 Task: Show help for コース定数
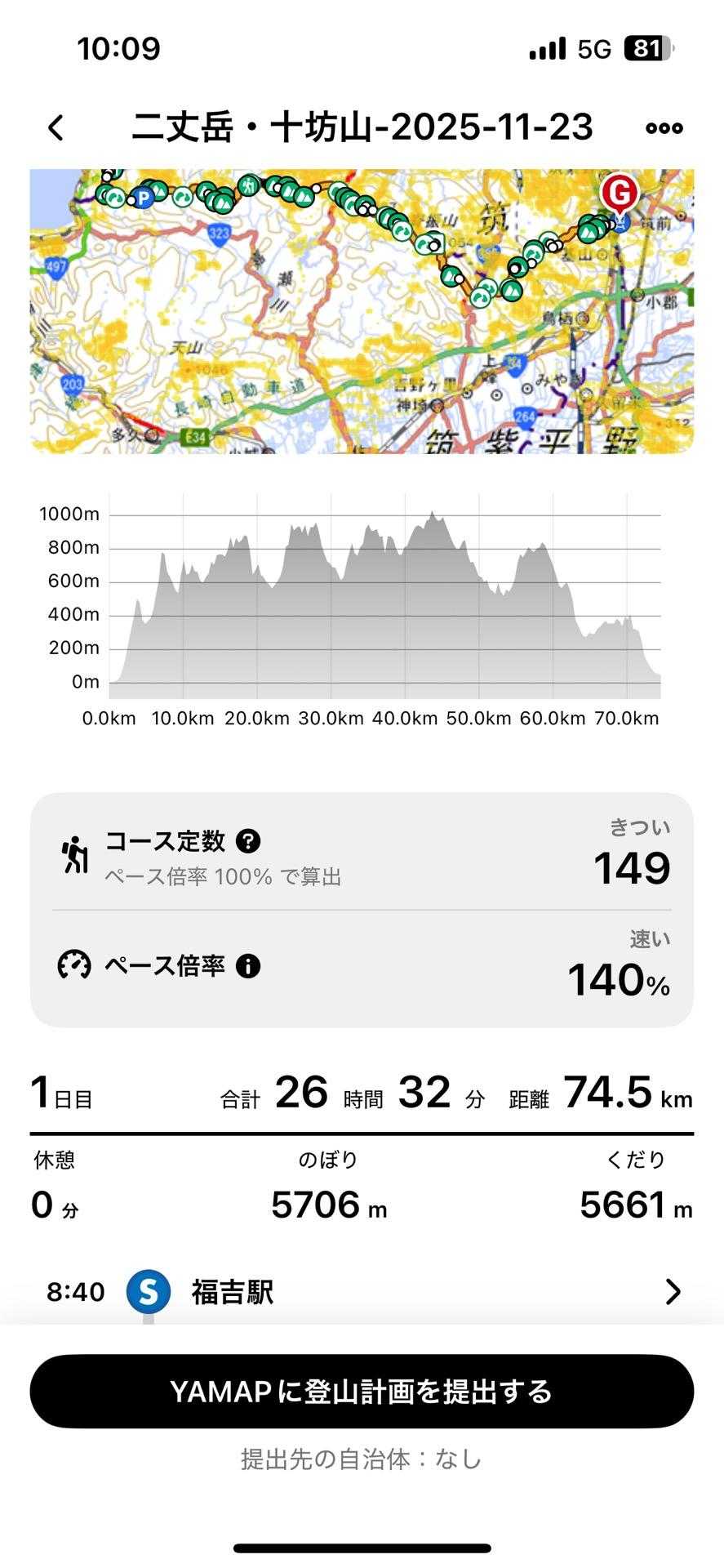tap(248, 840)
